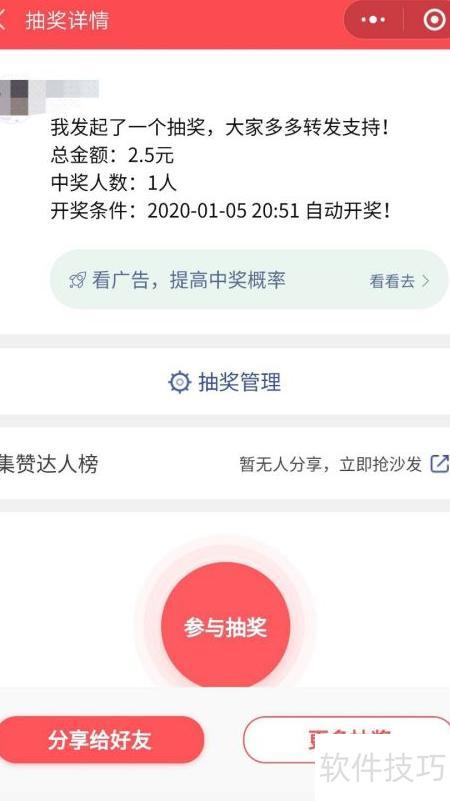Open 抽奖管理 settings
450x801 pixels.
225,382
